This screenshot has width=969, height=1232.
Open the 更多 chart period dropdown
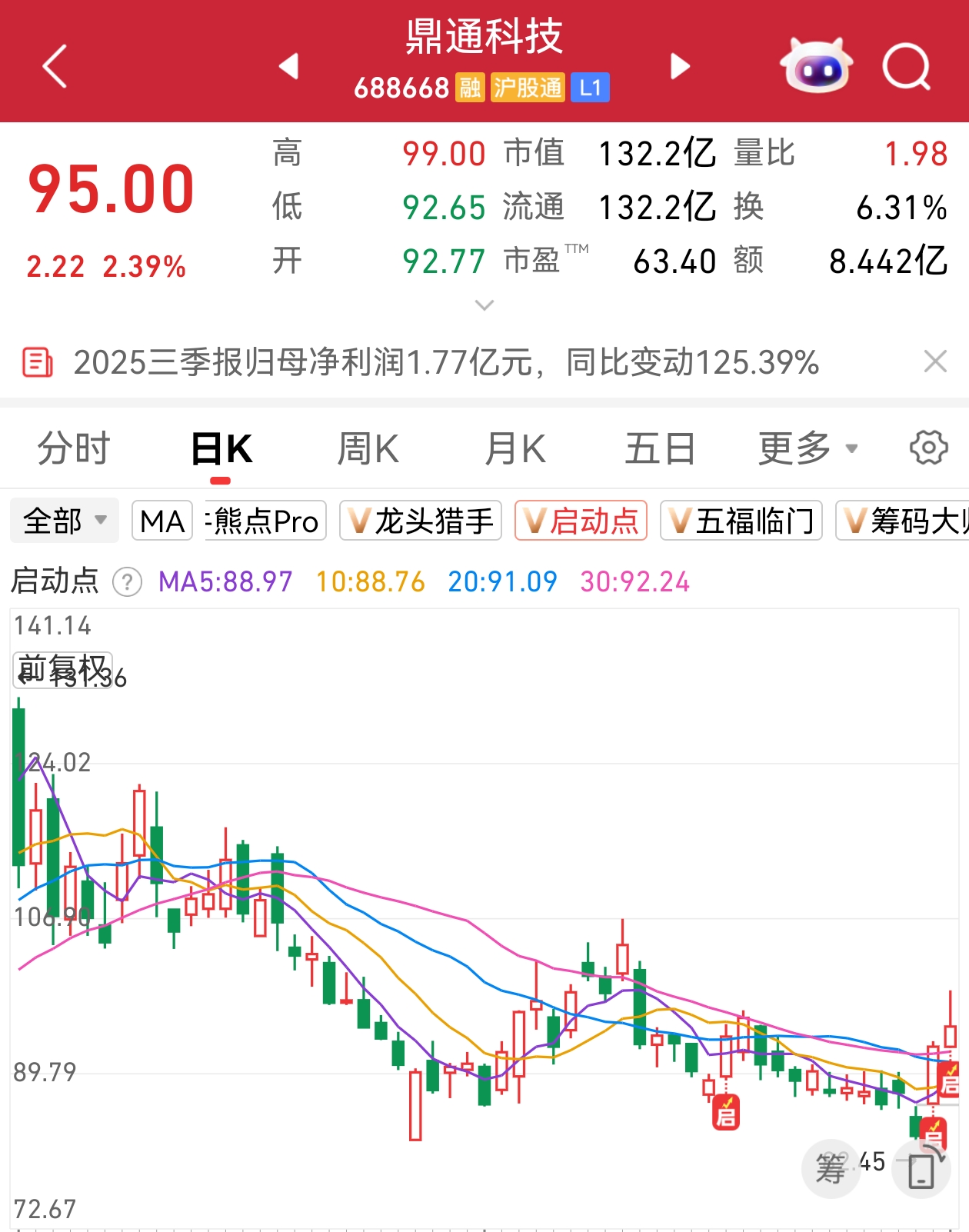(807, 448)
